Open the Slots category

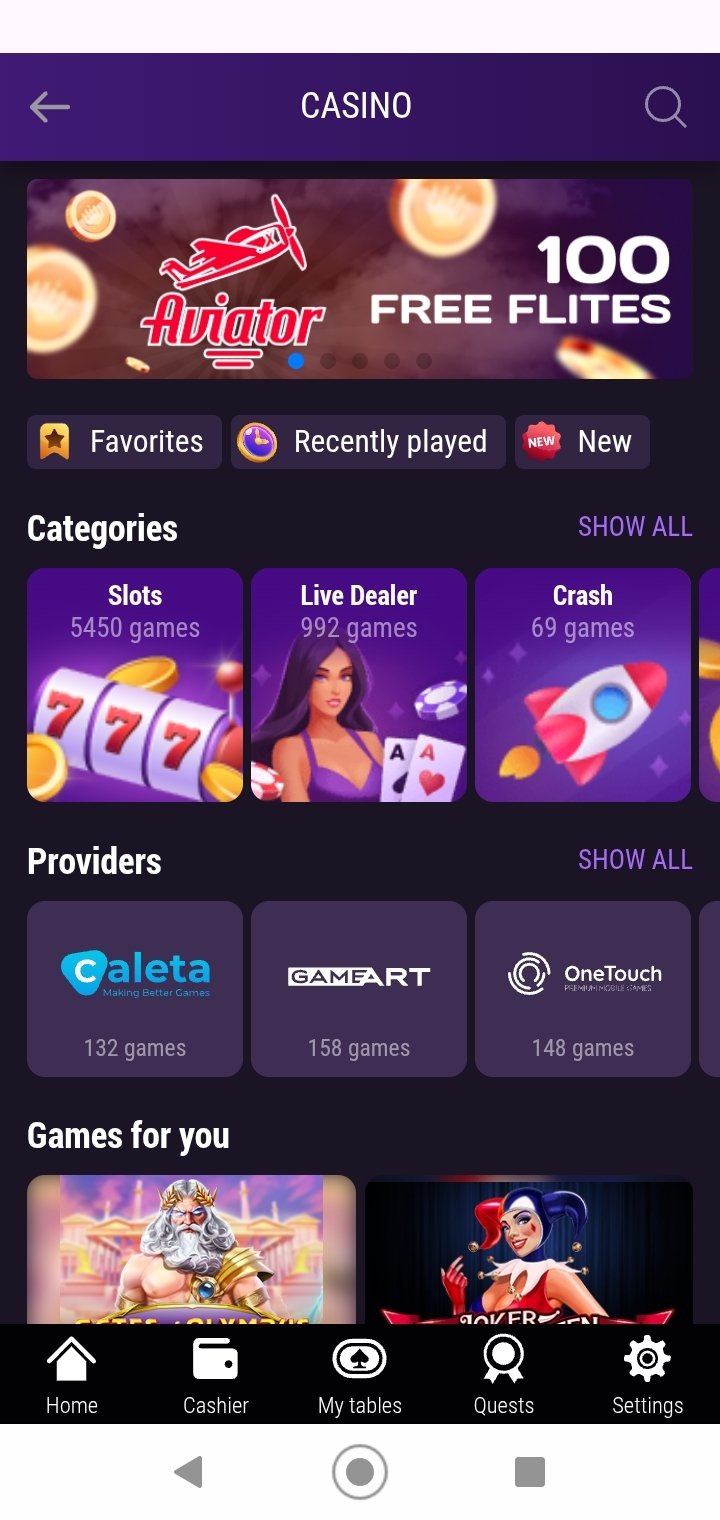click(x=135, y=685)
